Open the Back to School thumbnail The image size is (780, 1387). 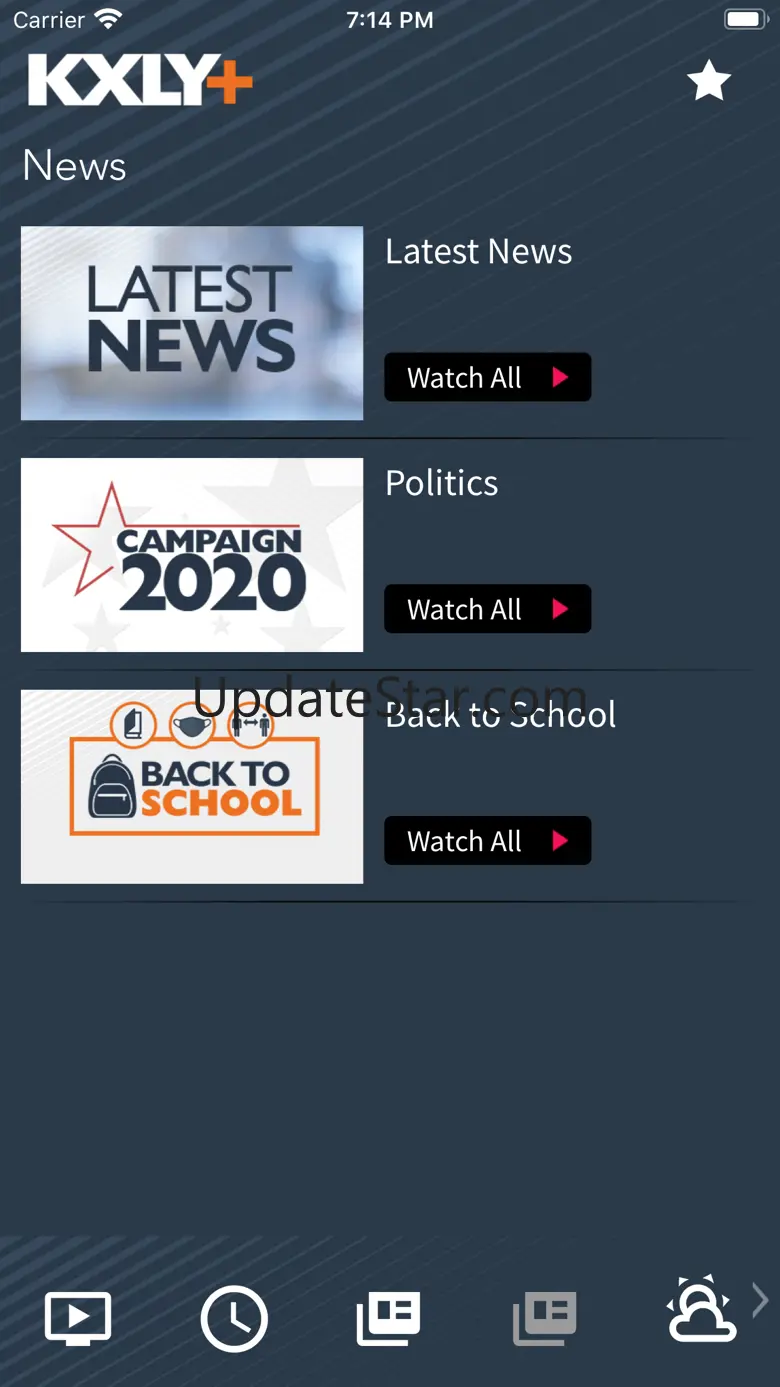tap(192, 787)
